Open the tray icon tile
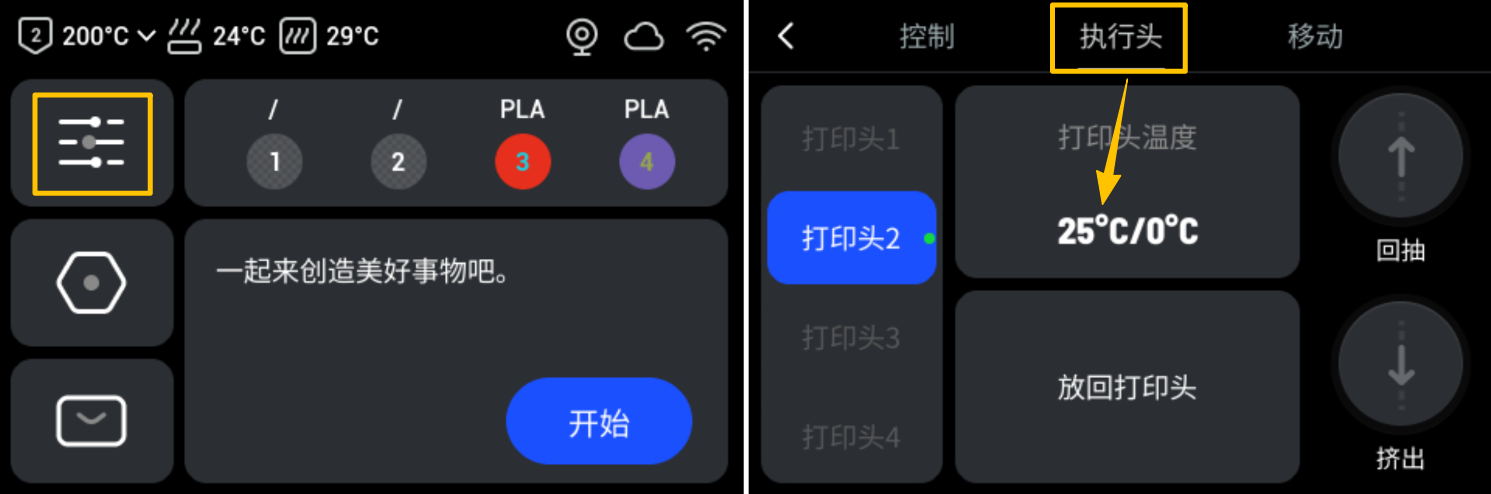Viewport: 1491px width, 494px height. click(x=92, y=420)
